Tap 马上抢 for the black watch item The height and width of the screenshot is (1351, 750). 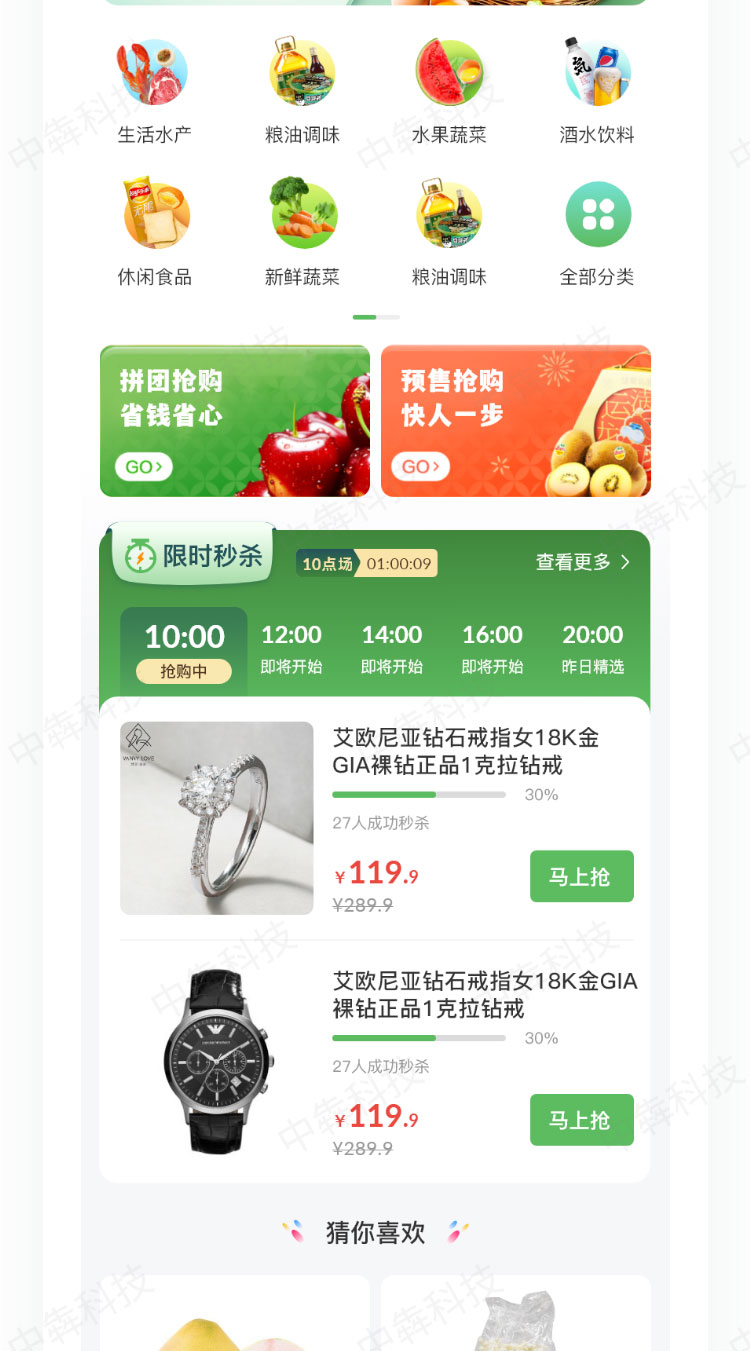pos(581,1119)
